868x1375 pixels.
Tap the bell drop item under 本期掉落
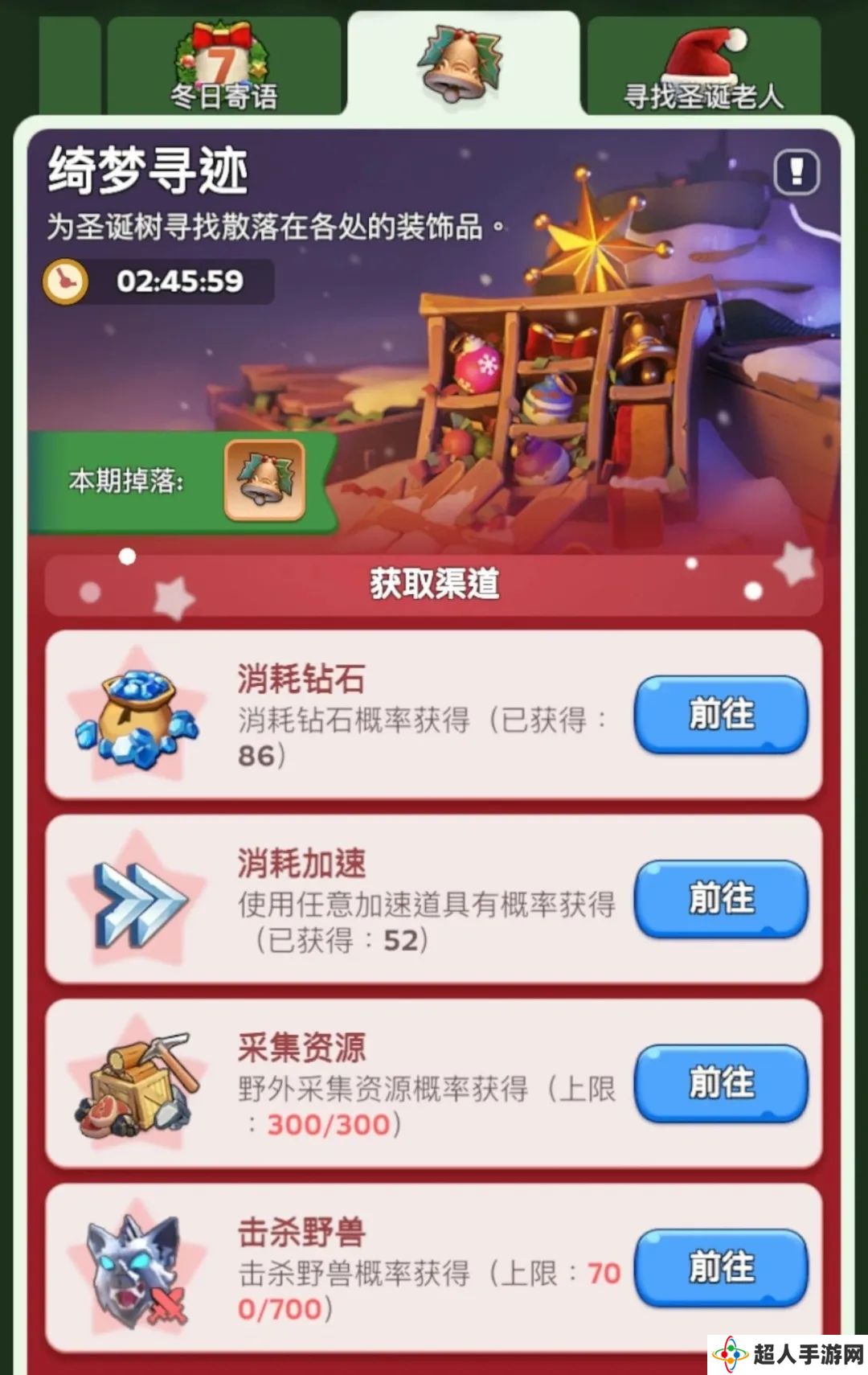point(264,480)
